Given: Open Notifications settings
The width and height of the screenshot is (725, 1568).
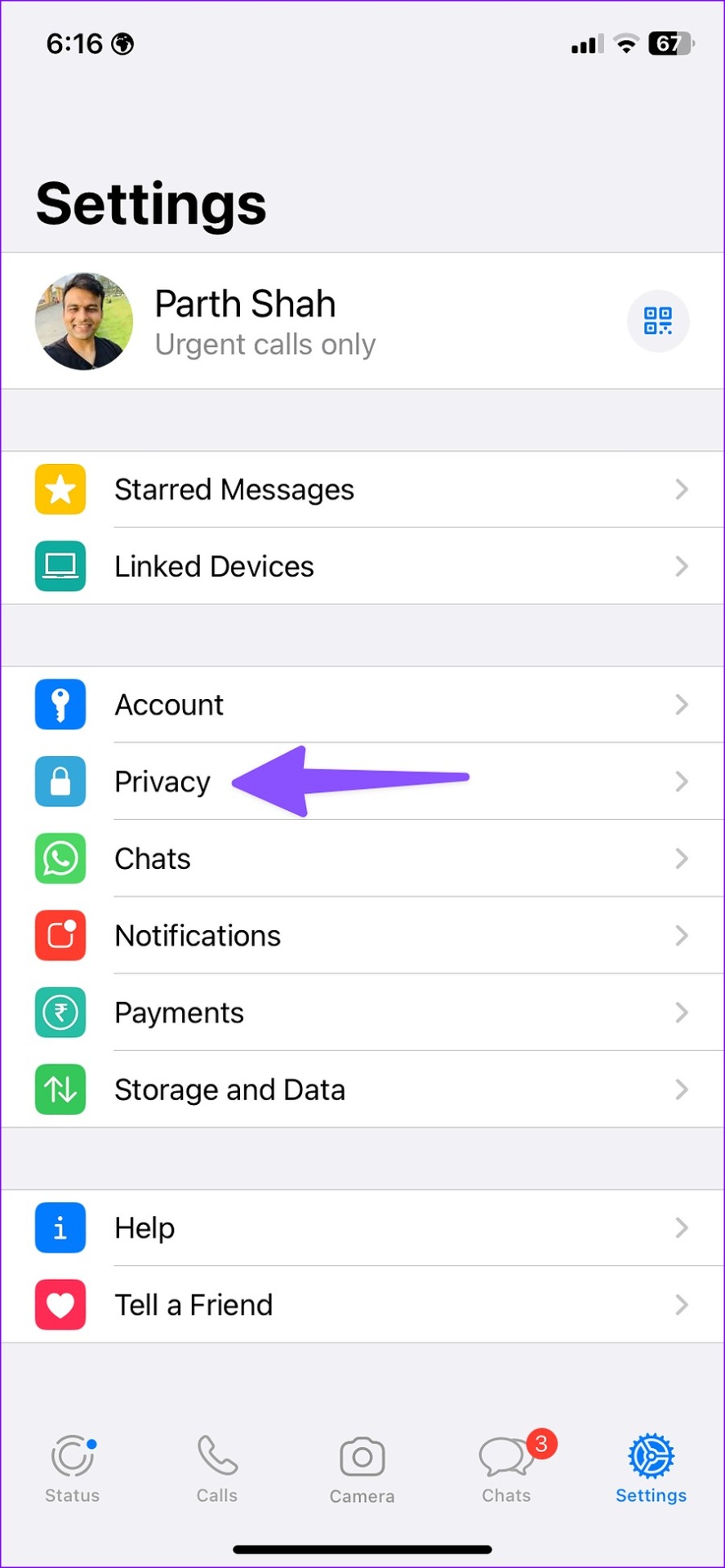Looking at the screenshot, I should [x=362, y=935].
